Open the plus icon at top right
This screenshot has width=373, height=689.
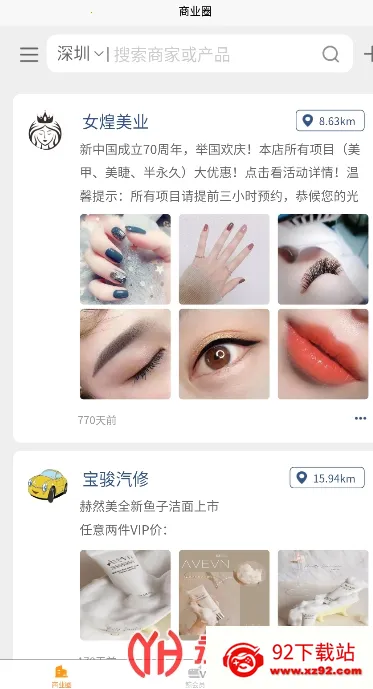click(x=369, y=54)
